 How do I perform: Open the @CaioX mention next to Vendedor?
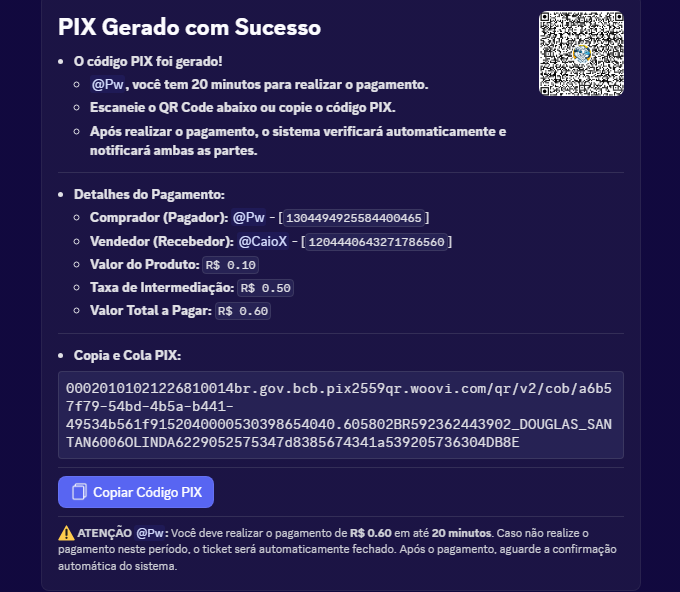click(263, 241)
